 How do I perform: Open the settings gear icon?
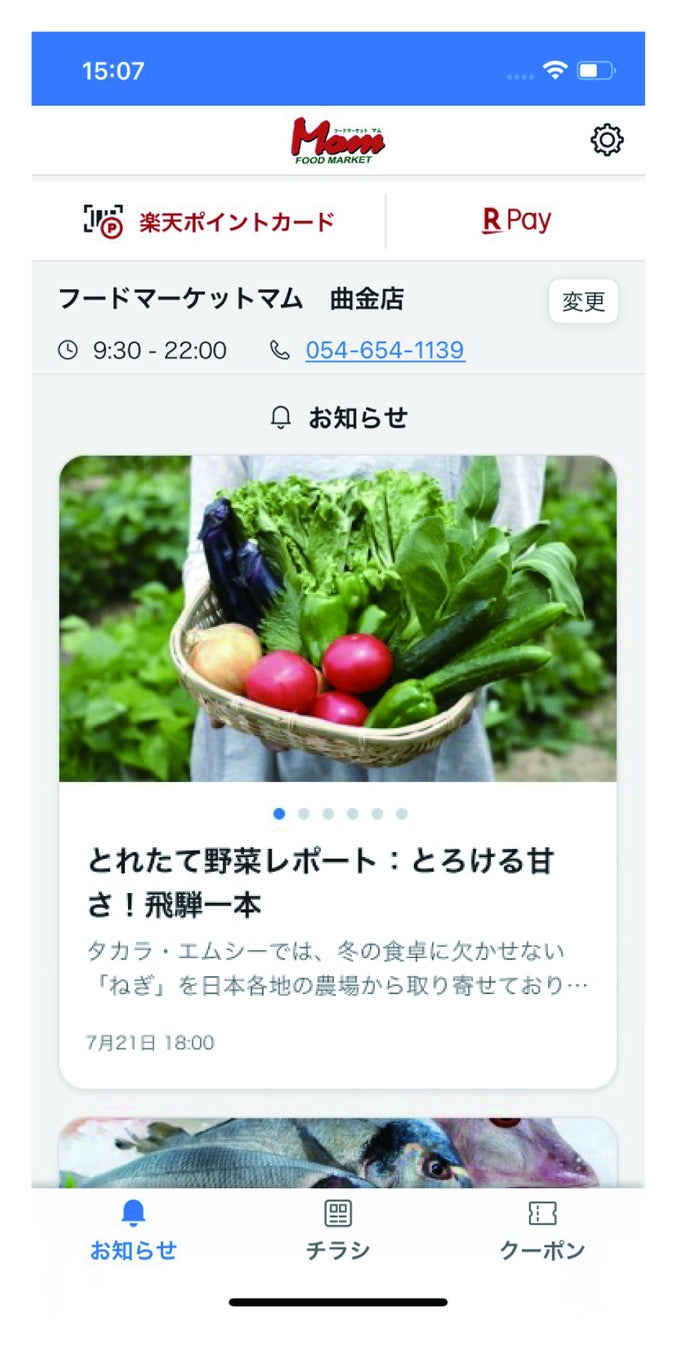607,140
